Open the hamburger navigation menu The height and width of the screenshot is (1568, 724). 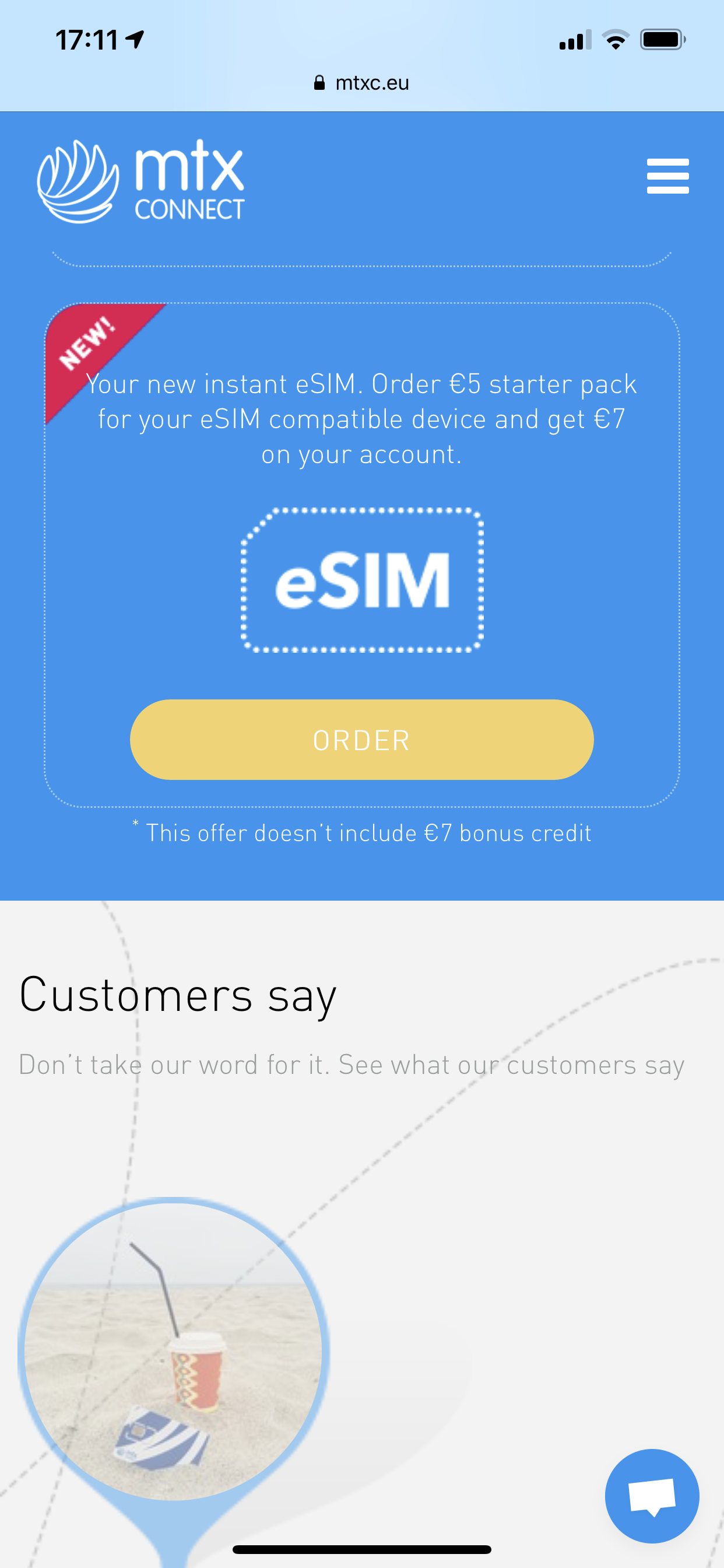click(667, 177)
